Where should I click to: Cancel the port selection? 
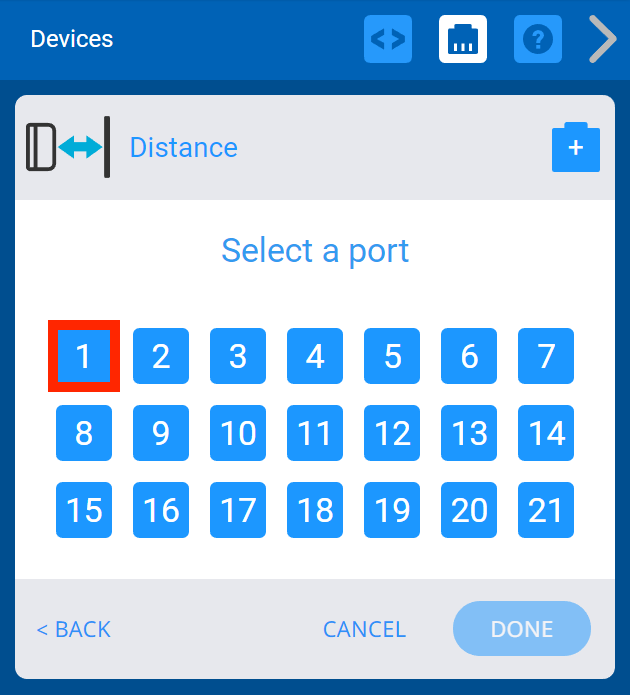click(x=364, y=629)
